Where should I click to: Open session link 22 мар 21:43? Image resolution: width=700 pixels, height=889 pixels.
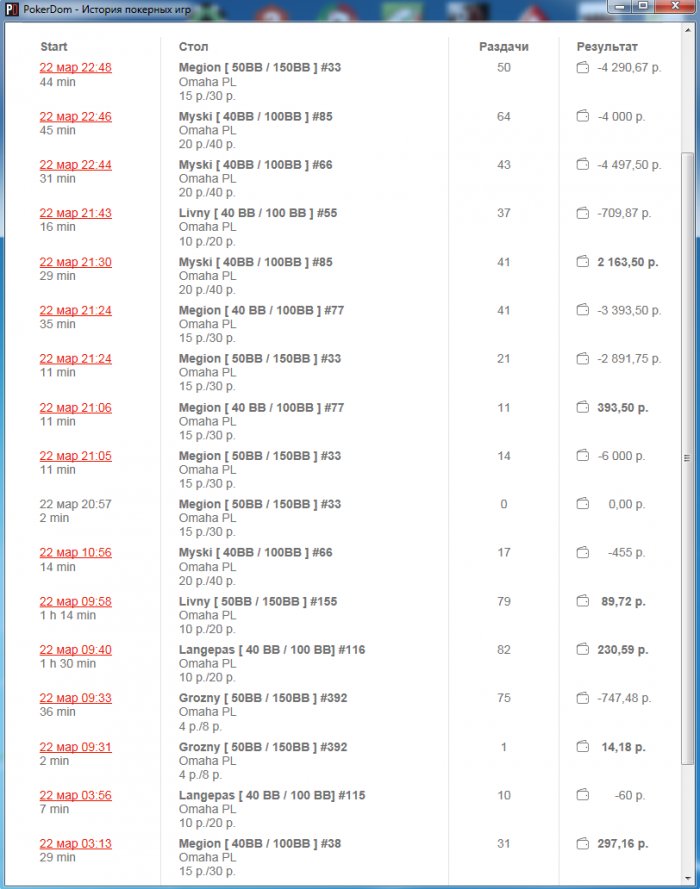75,213
